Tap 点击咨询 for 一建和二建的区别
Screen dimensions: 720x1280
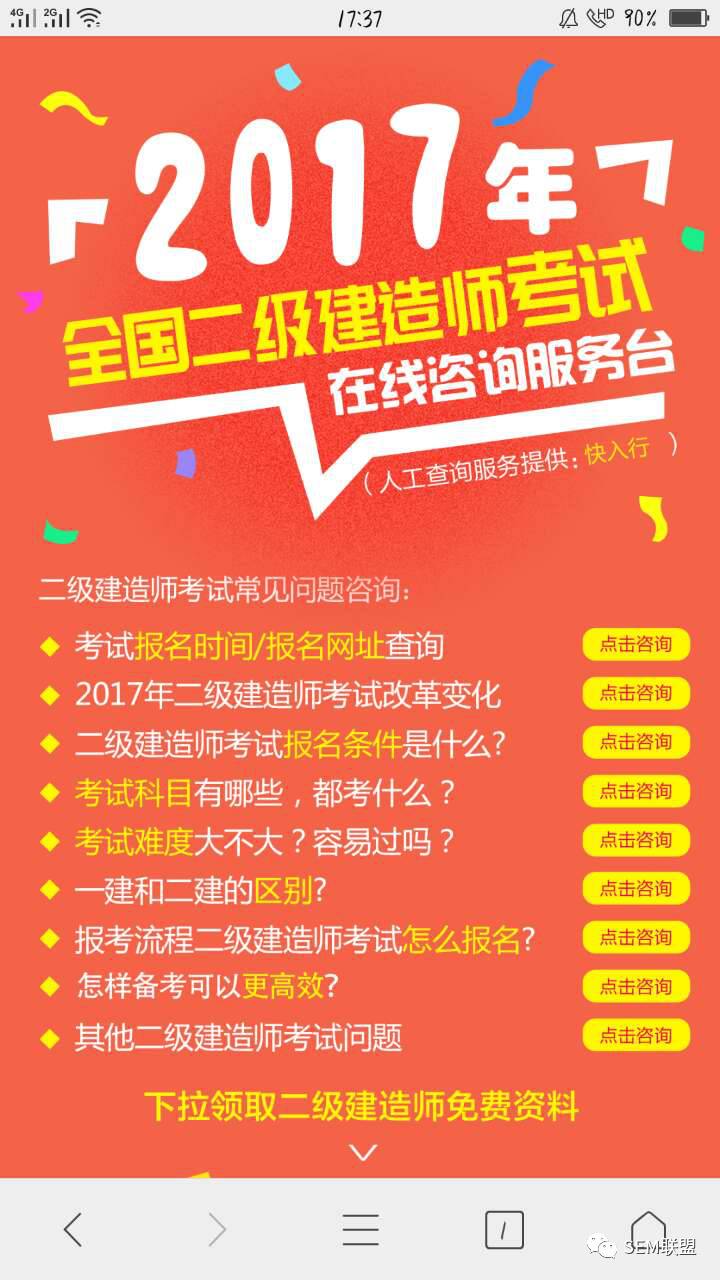(636, 888)
